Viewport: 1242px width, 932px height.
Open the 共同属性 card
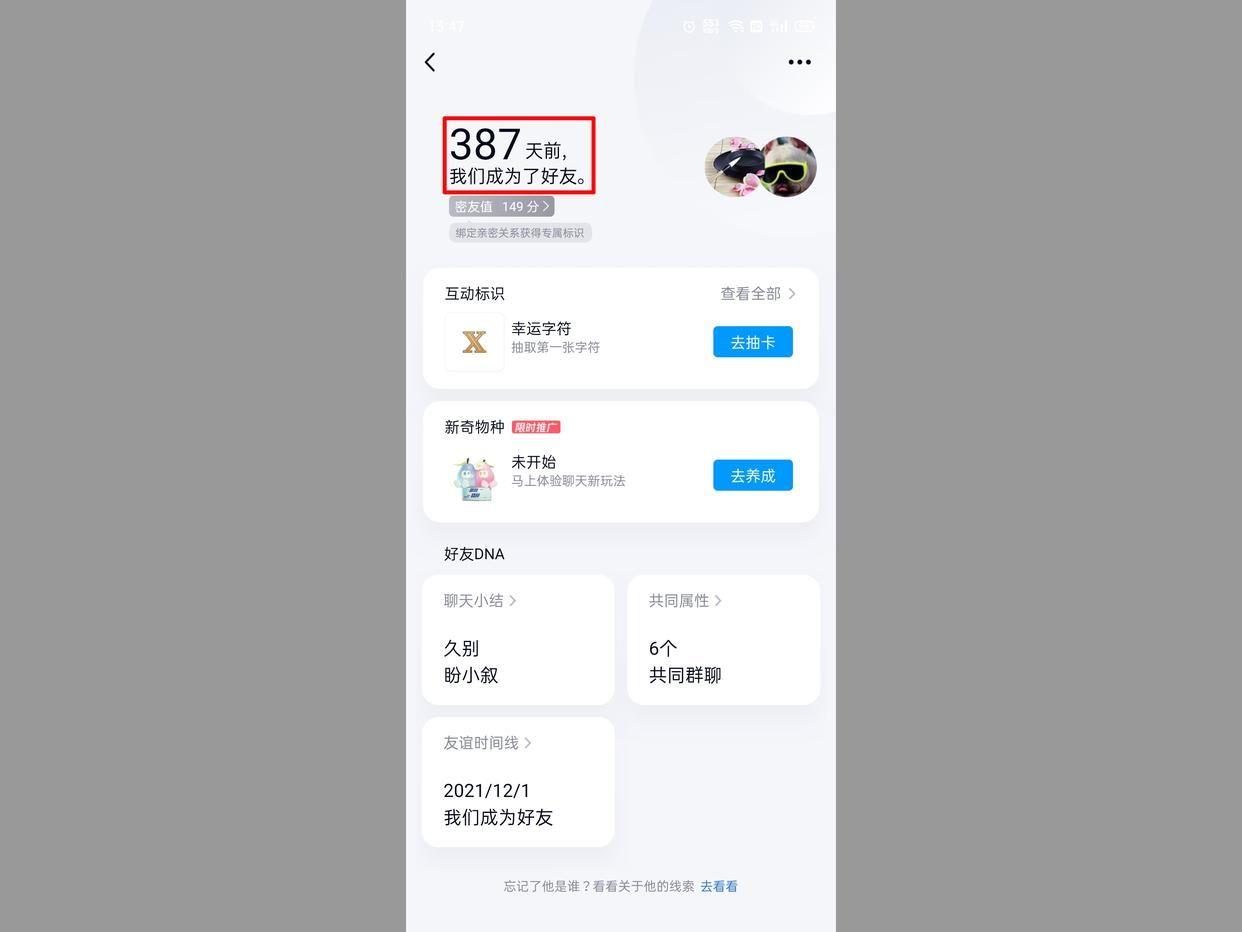[x=723, y=640]
